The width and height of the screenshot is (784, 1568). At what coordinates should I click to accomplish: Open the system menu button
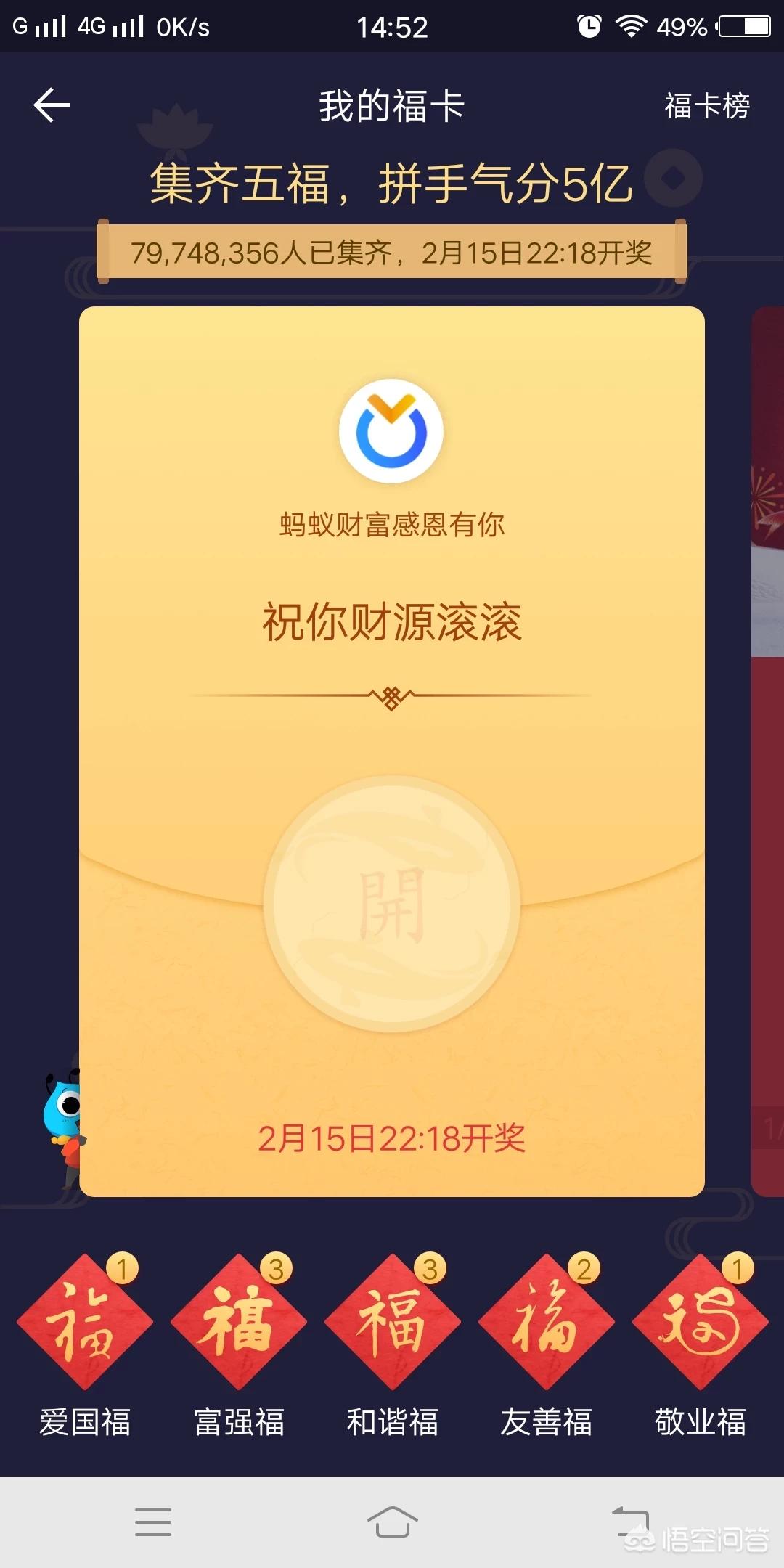[153, 1522]
